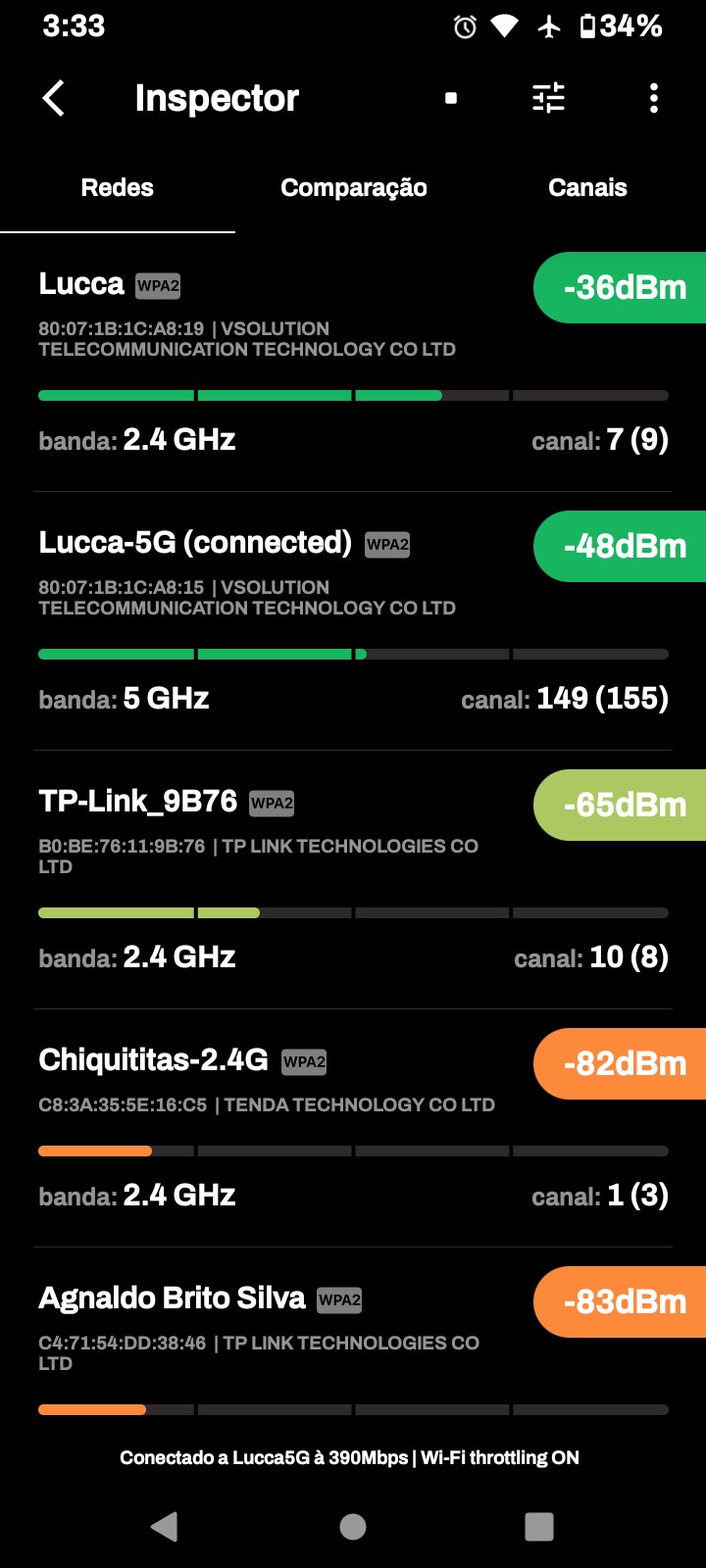The image size is (706, 1568).
Task: Select the Redes tab
Action: [118, 188]
